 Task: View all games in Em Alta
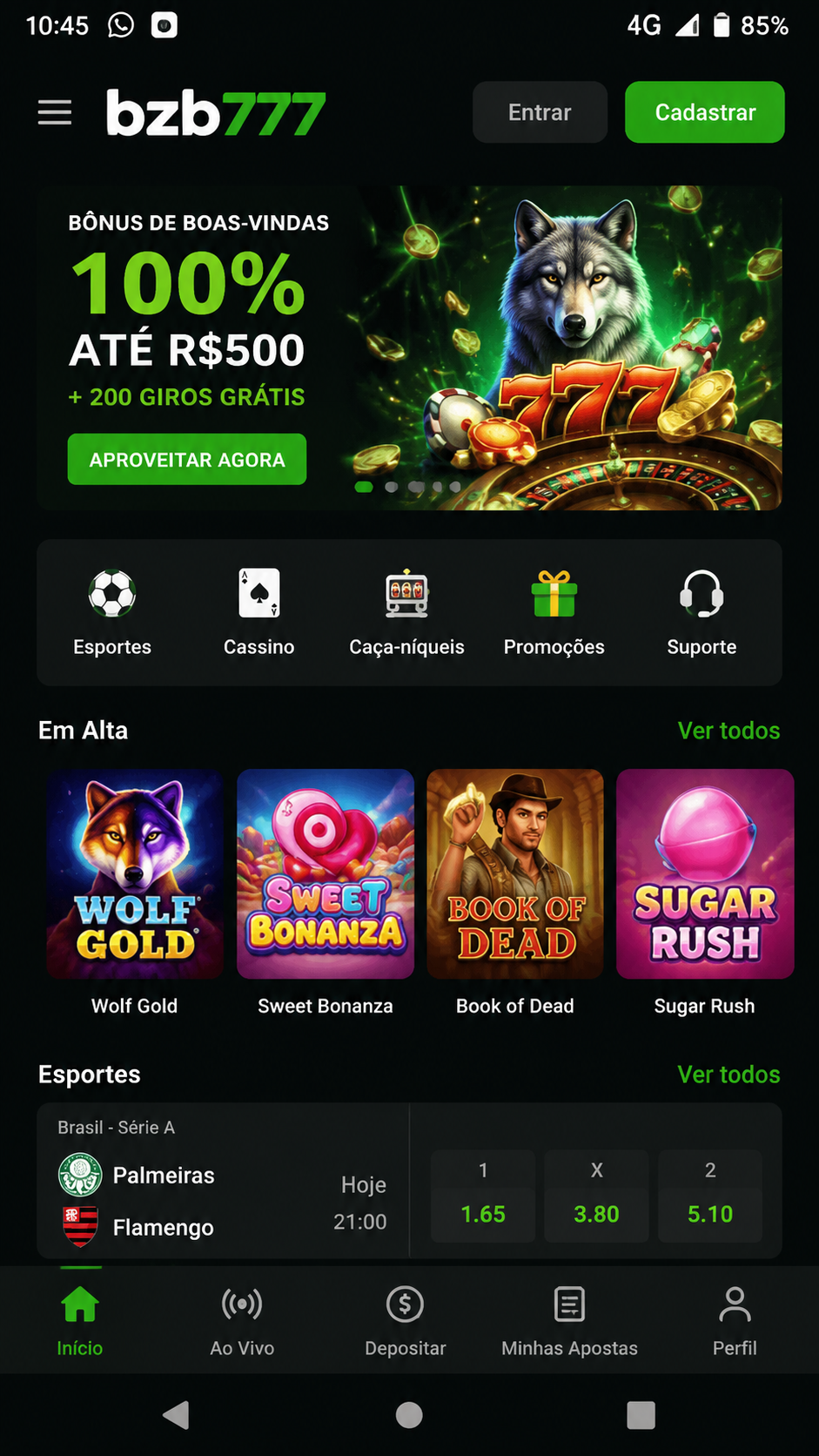tap(729, 731)
